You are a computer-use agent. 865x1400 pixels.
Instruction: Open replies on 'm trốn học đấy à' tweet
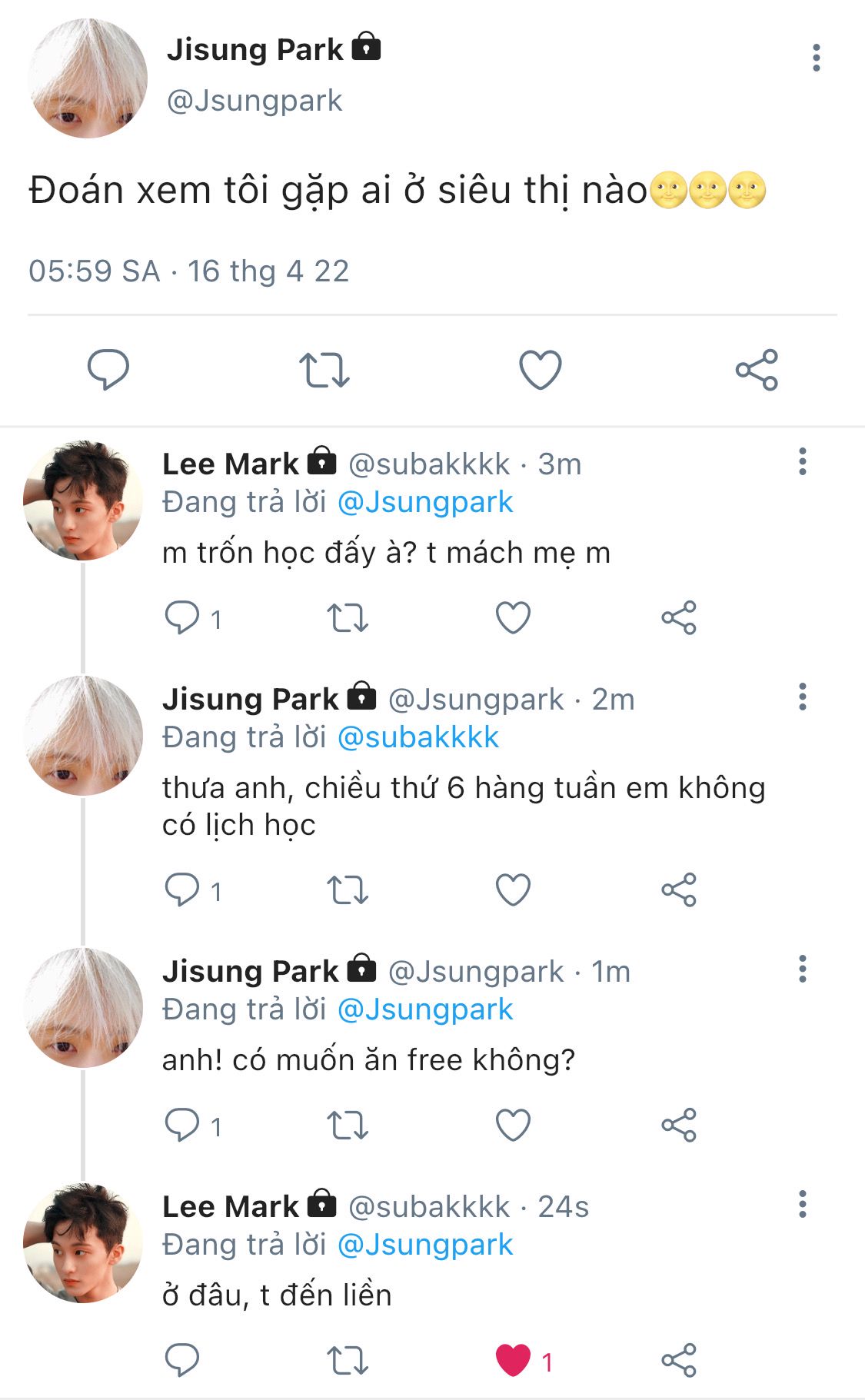pyautogui.click(x=182, y=617)
